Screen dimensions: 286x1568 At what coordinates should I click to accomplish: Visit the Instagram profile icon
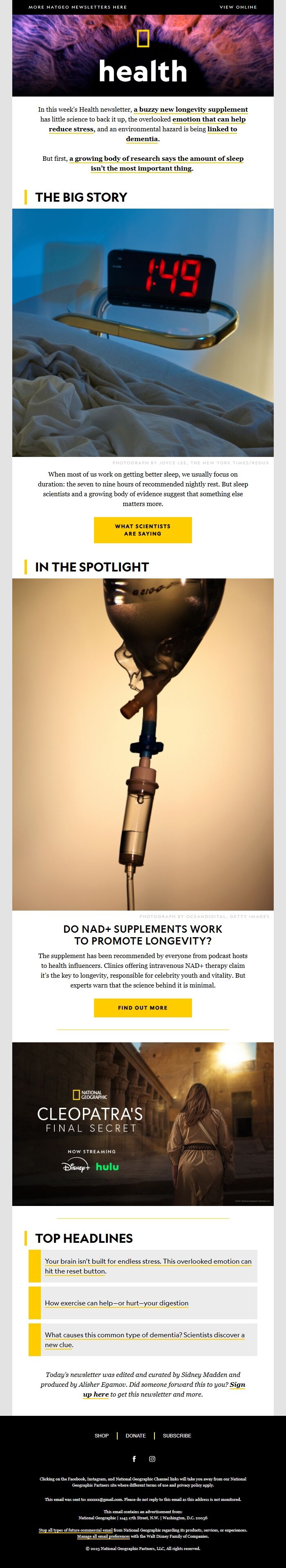point(152,1458)
